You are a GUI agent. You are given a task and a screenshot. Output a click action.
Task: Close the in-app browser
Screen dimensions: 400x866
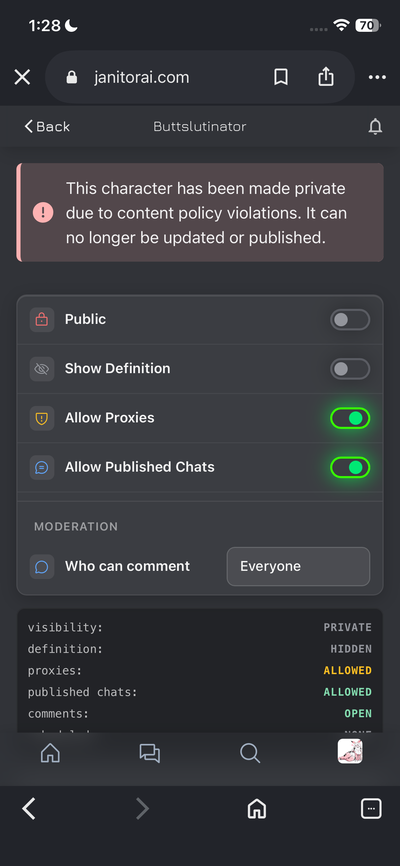(22, 77)
